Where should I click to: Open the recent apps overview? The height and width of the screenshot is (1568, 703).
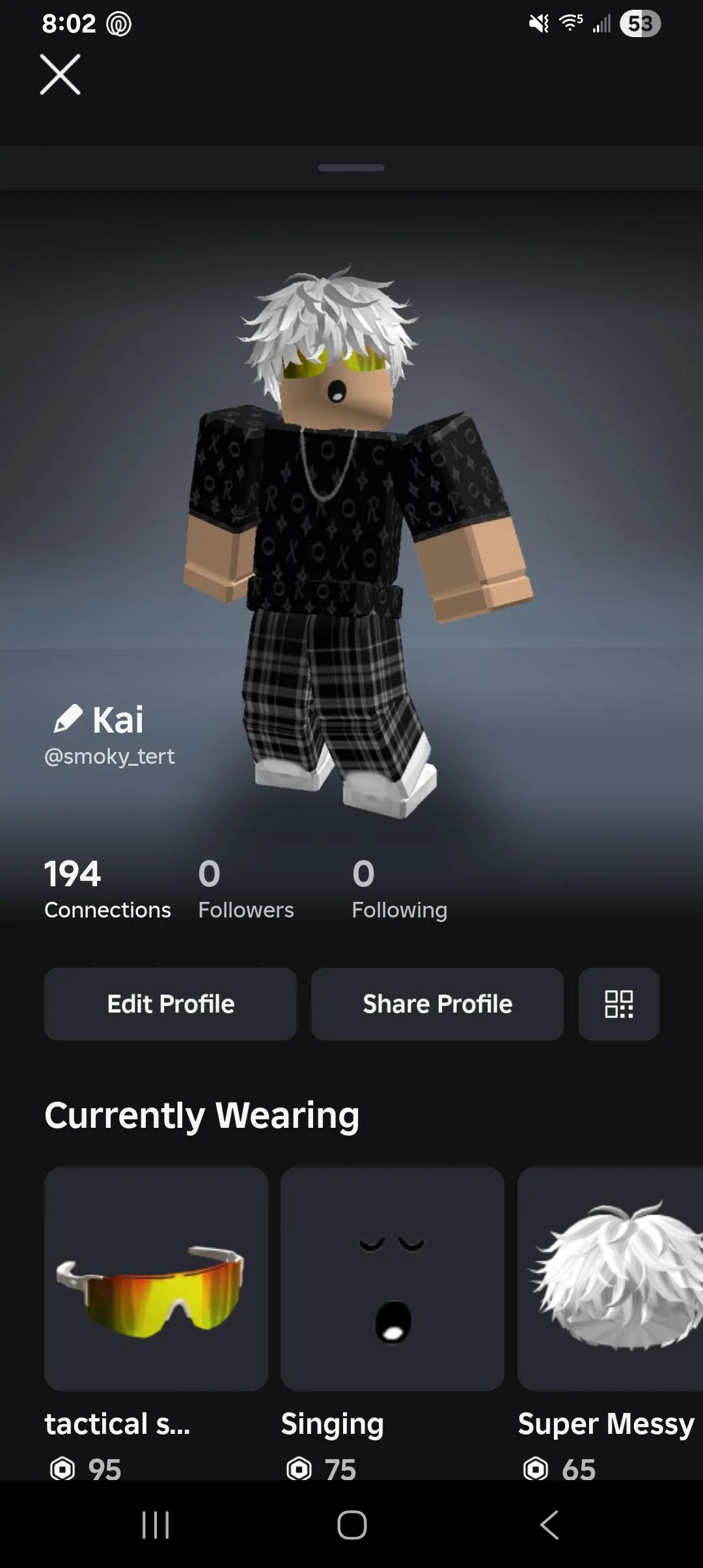pyautogui.click(x=156, y=1524)
